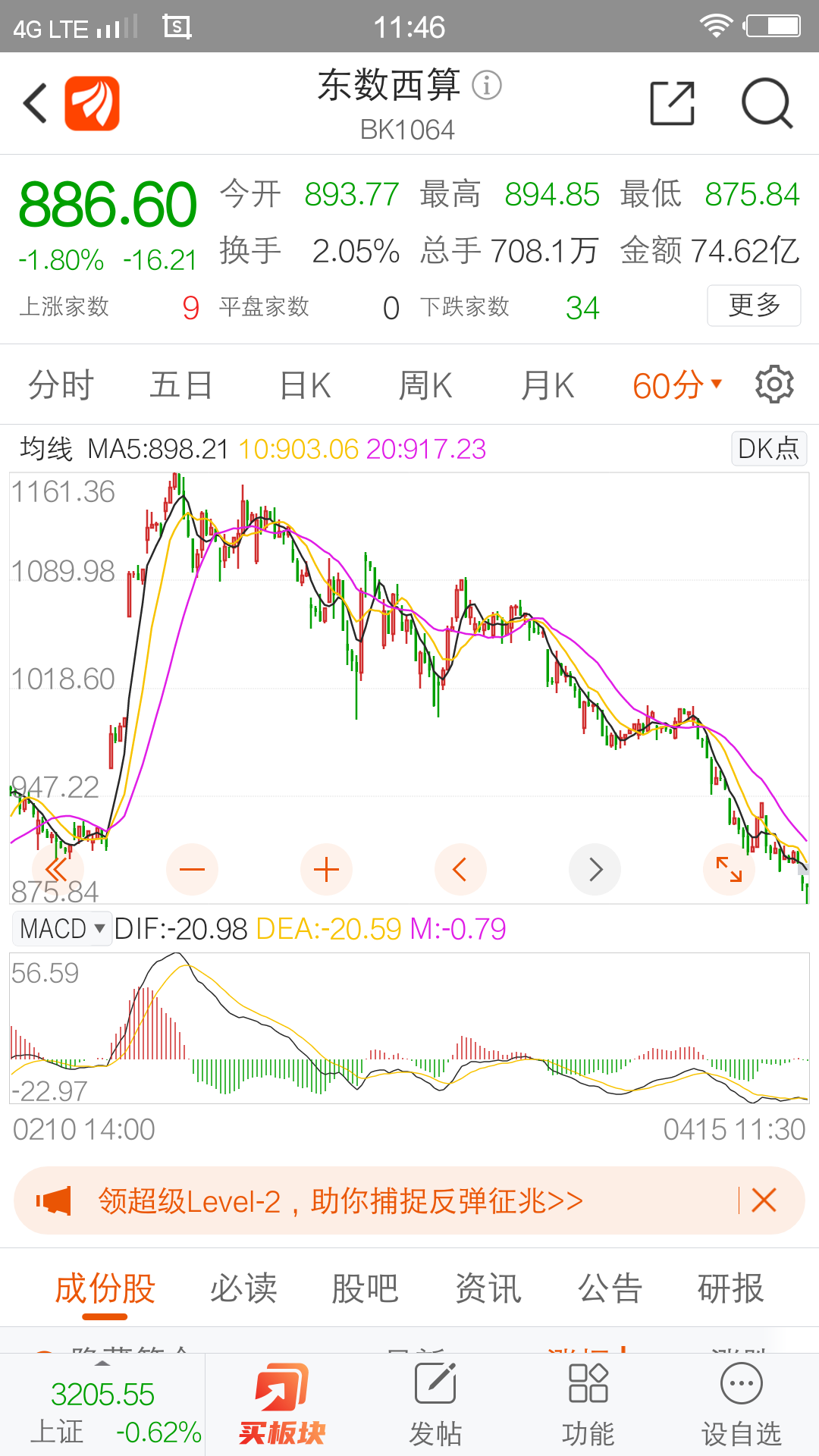Expand the 60分 period dropdown

click(x=677, y=385)
